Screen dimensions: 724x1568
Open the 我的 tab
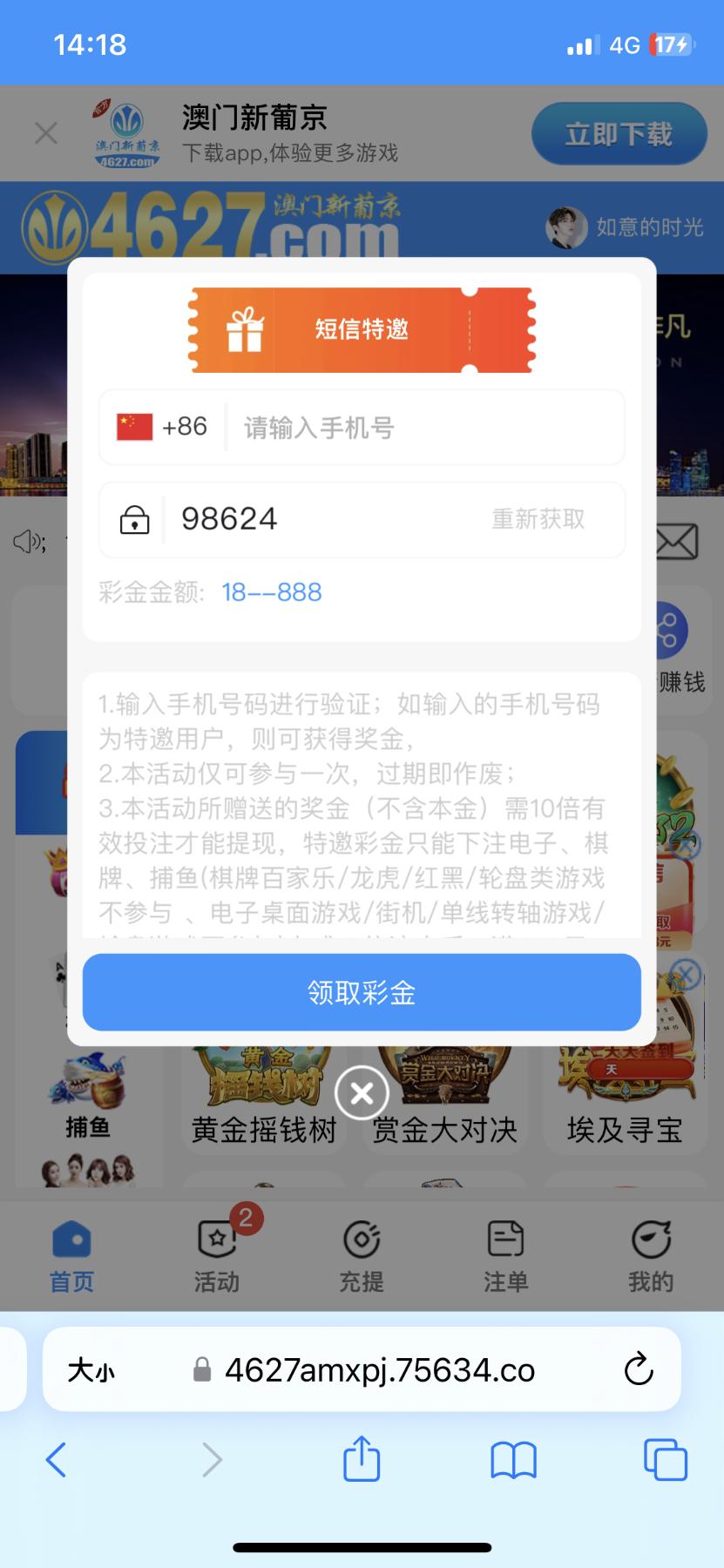[651, 1254]
